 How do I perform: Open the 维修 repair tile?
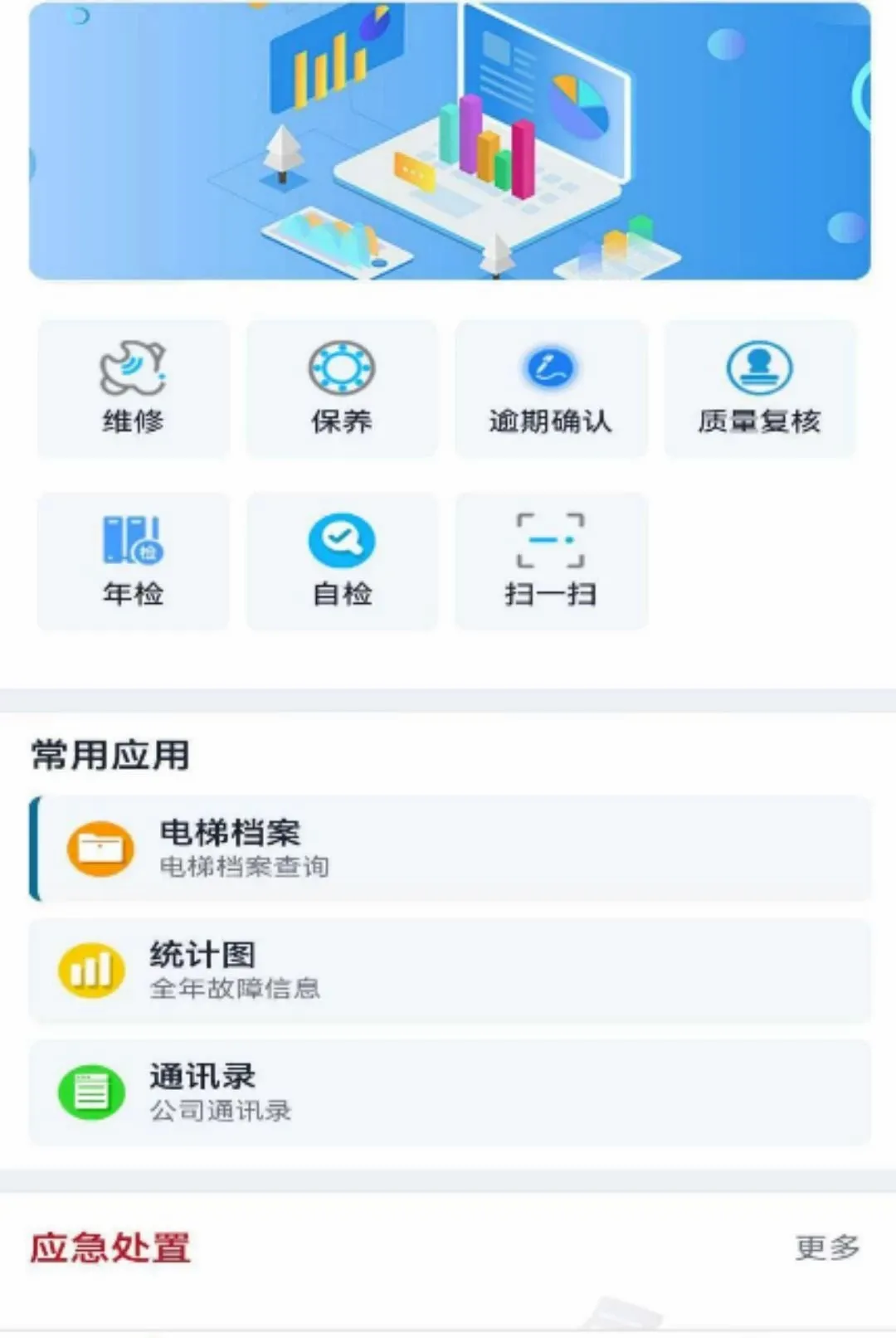(x=133, y=388)
